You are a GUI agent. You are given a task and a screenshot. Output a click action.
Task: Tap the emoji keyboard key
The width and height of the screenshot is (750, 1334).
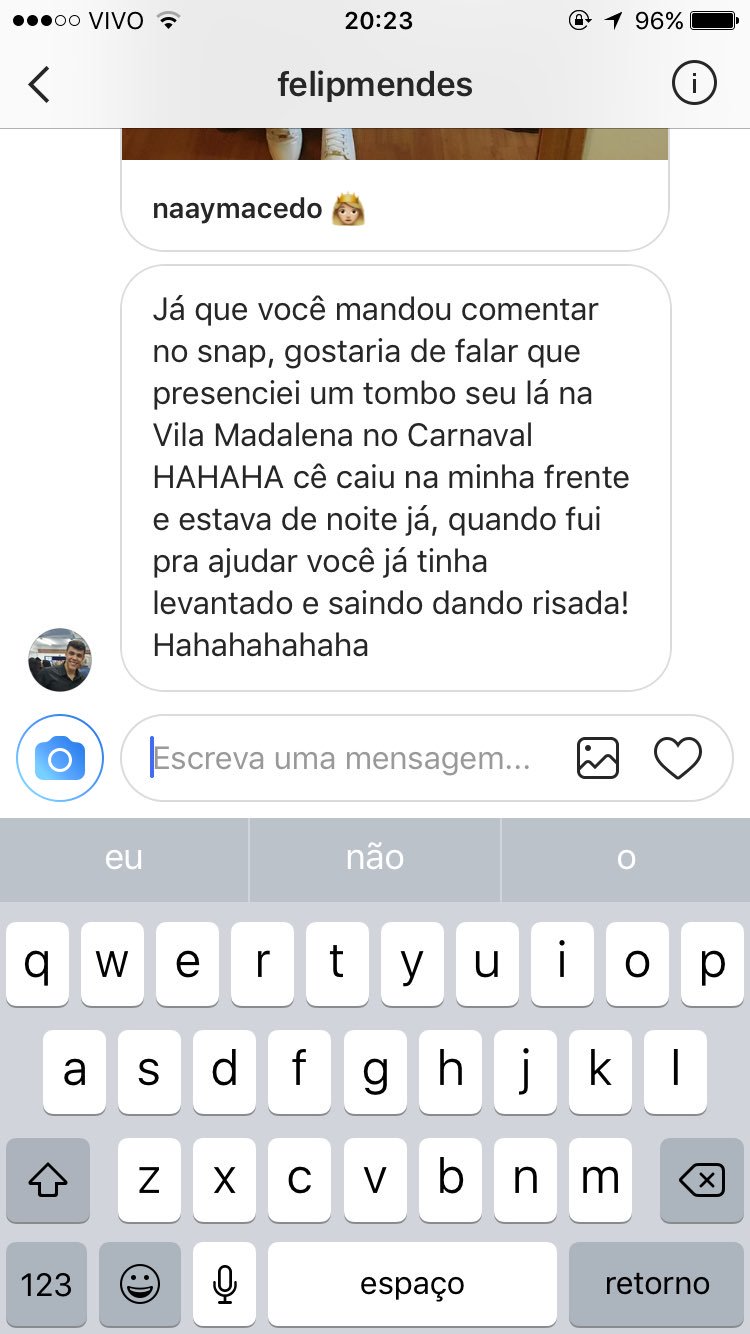[140, 1284]
